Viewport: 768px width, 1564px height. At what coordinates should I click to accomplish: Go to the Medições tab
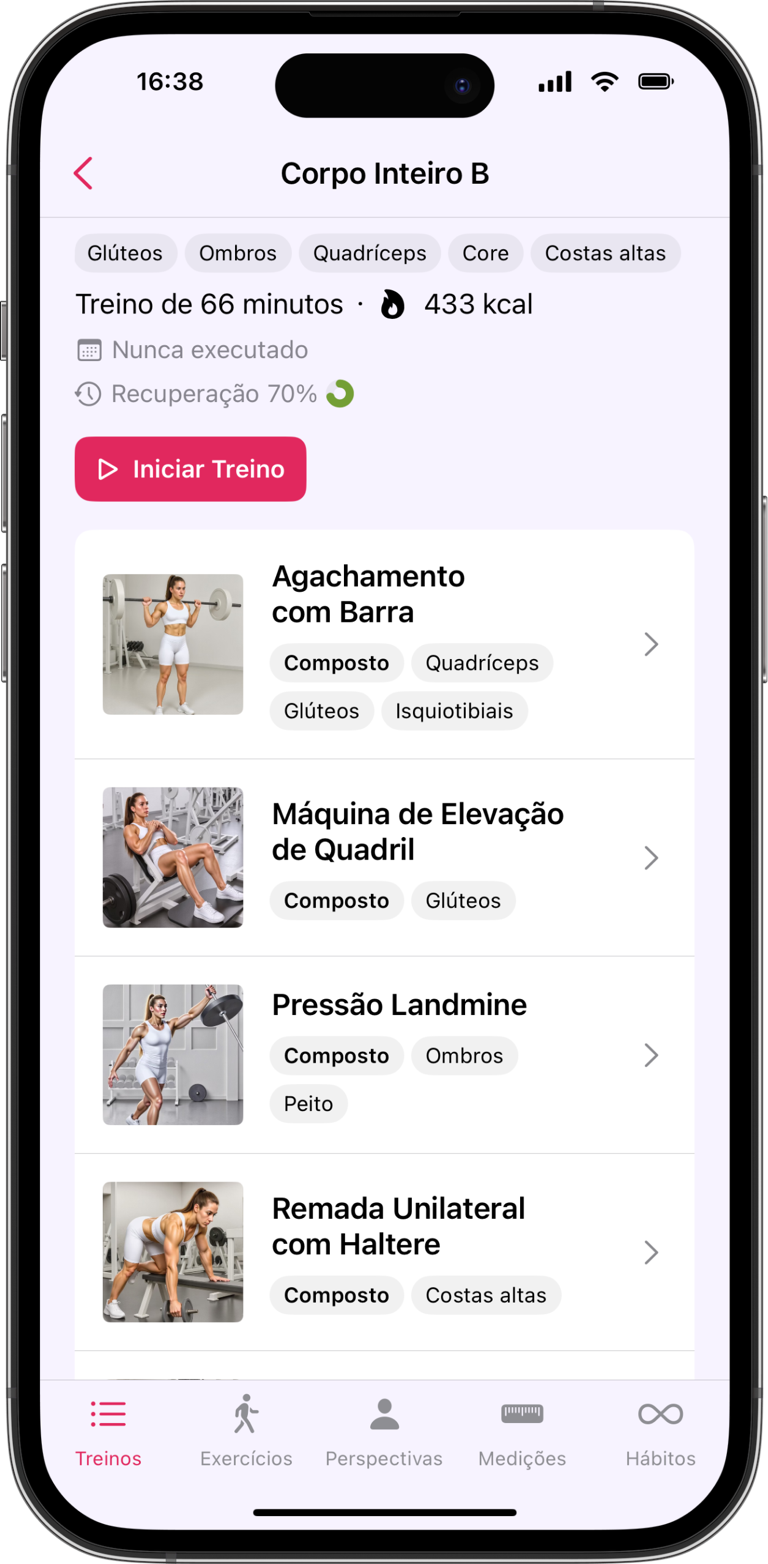(x=522, y=1432)
